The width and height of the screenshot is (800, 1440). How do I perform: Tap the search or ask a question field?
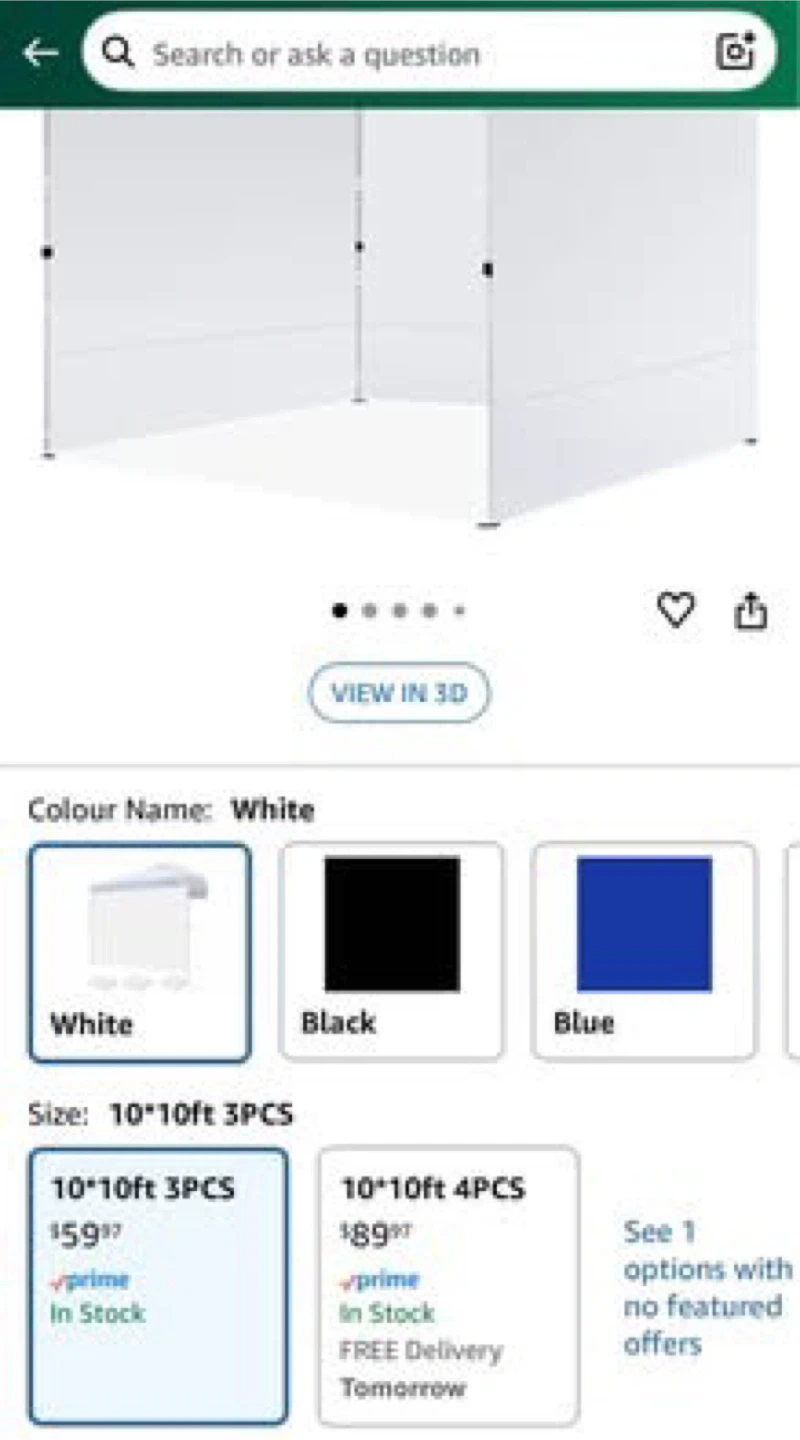(400, 54)
